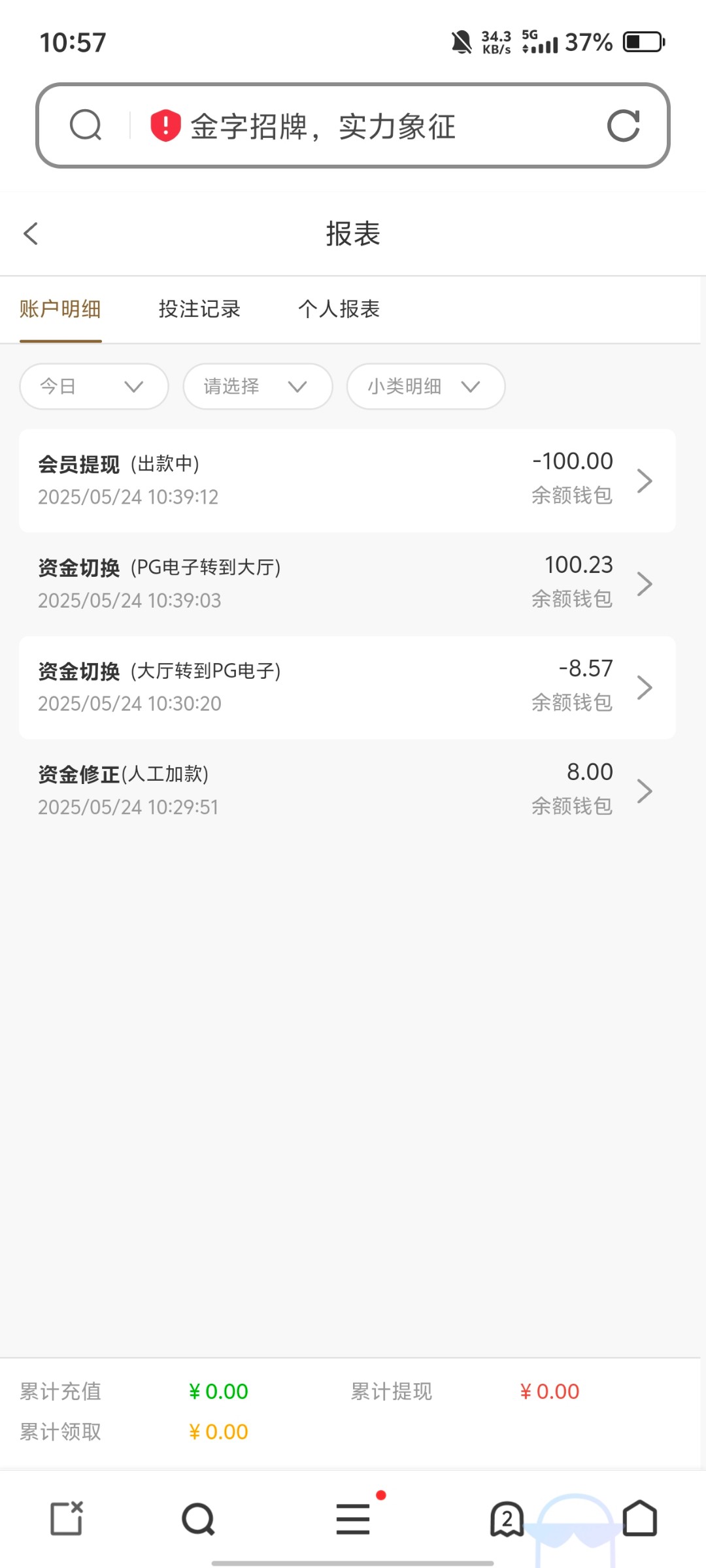Expand the 请选择 dropdown
This screenshot has height=1568, width=706.
tap(258, 386)
